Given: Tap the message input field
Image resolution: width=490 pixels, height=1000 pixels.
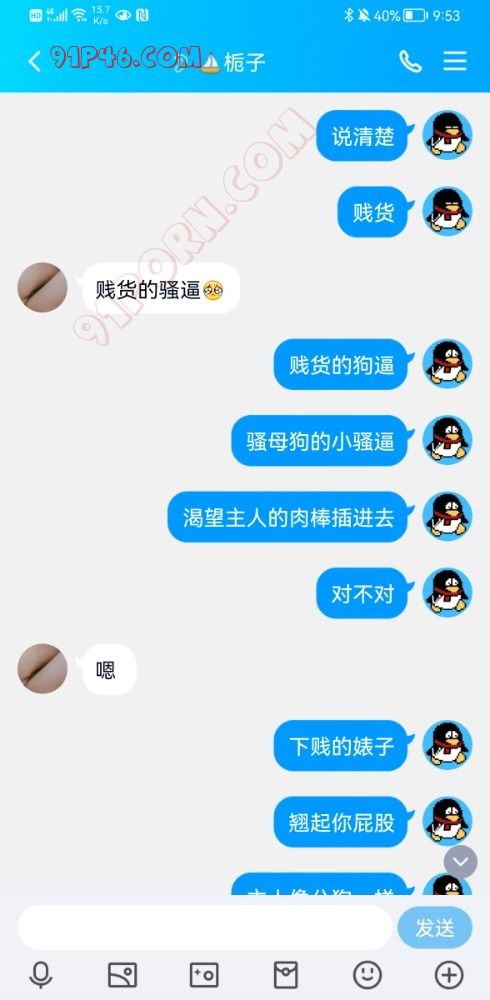Looking at the screenshot, I should click(x=204, y=928).
